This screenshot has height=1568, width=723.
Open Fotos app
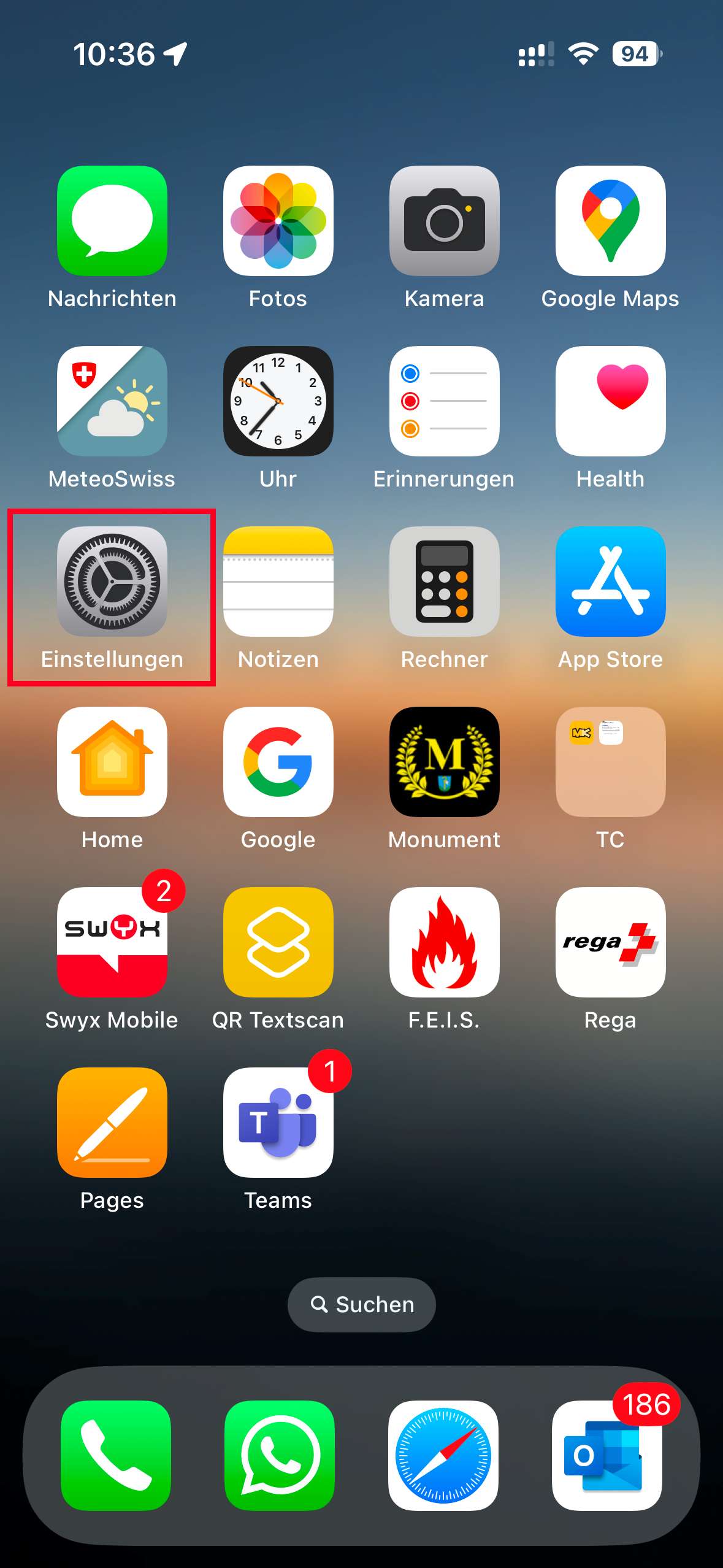coord(278,220)
